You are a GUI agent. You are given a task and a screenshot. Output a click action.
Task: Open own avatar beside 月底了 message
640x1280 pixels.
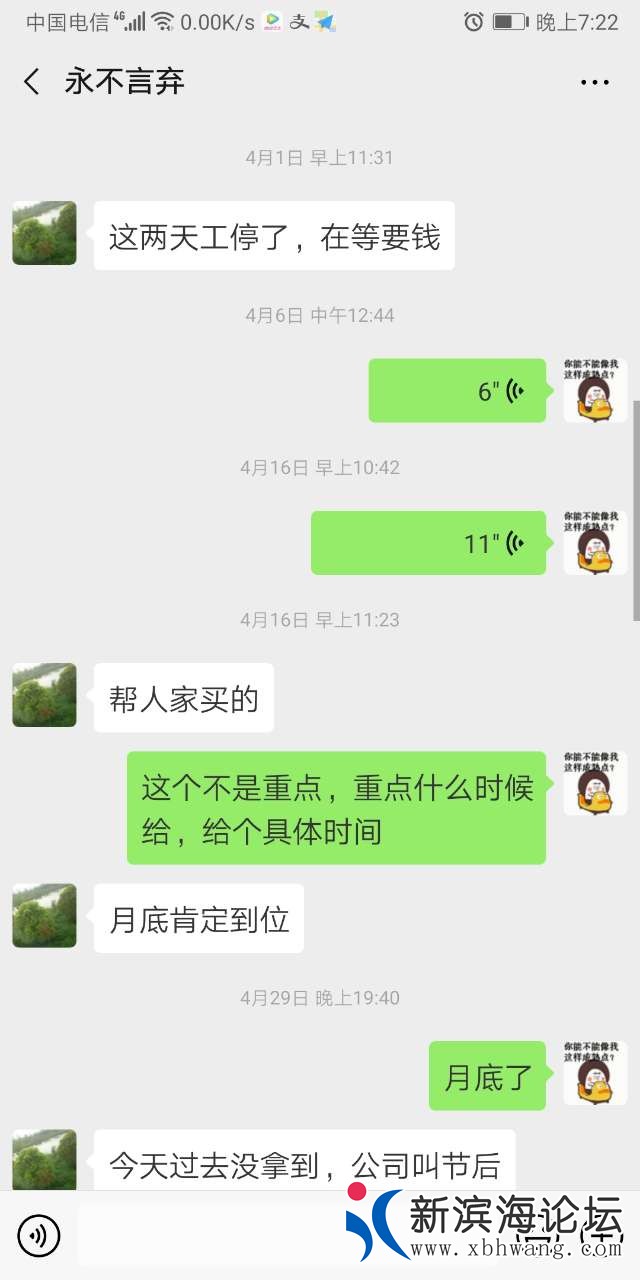click(x=595, y=1073)
